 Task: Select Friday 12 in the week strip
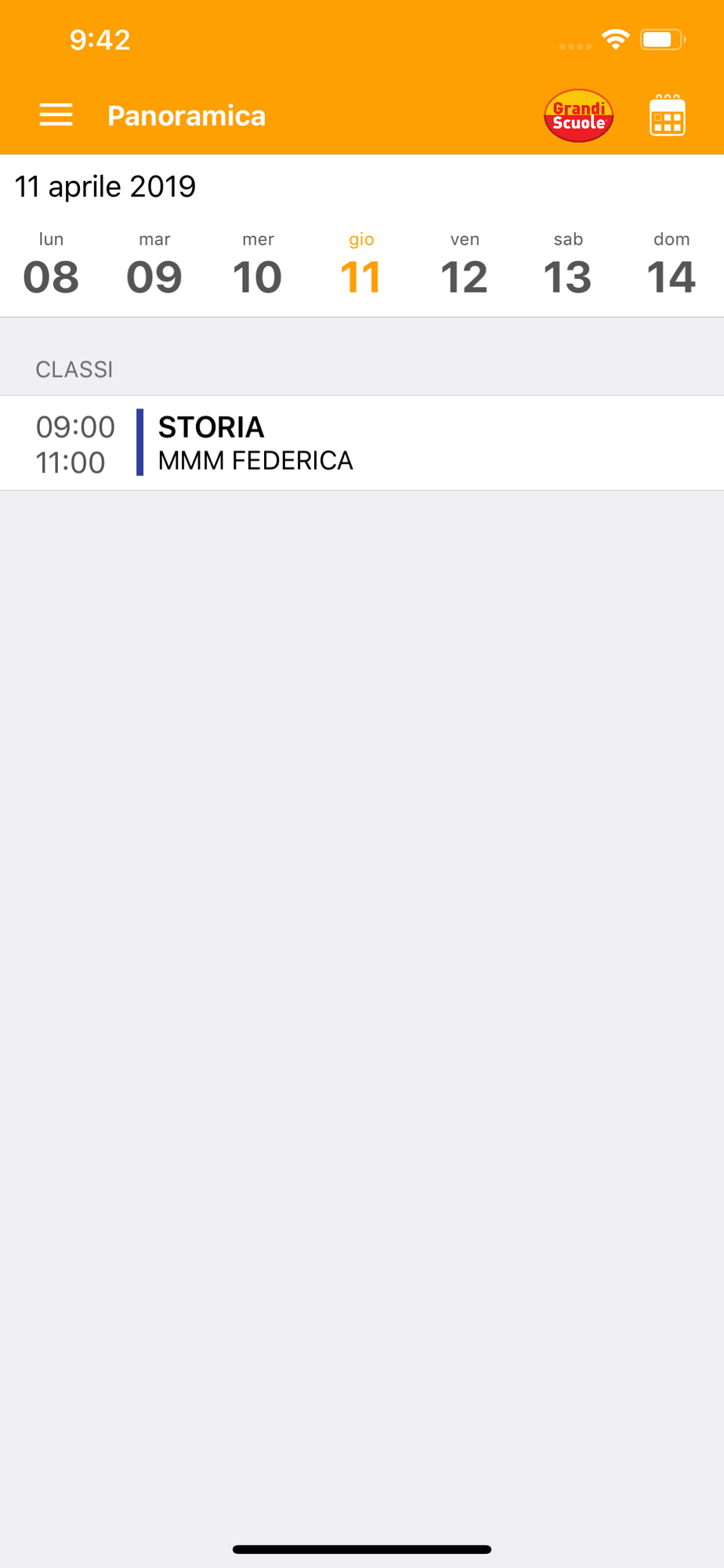point(465,265)
